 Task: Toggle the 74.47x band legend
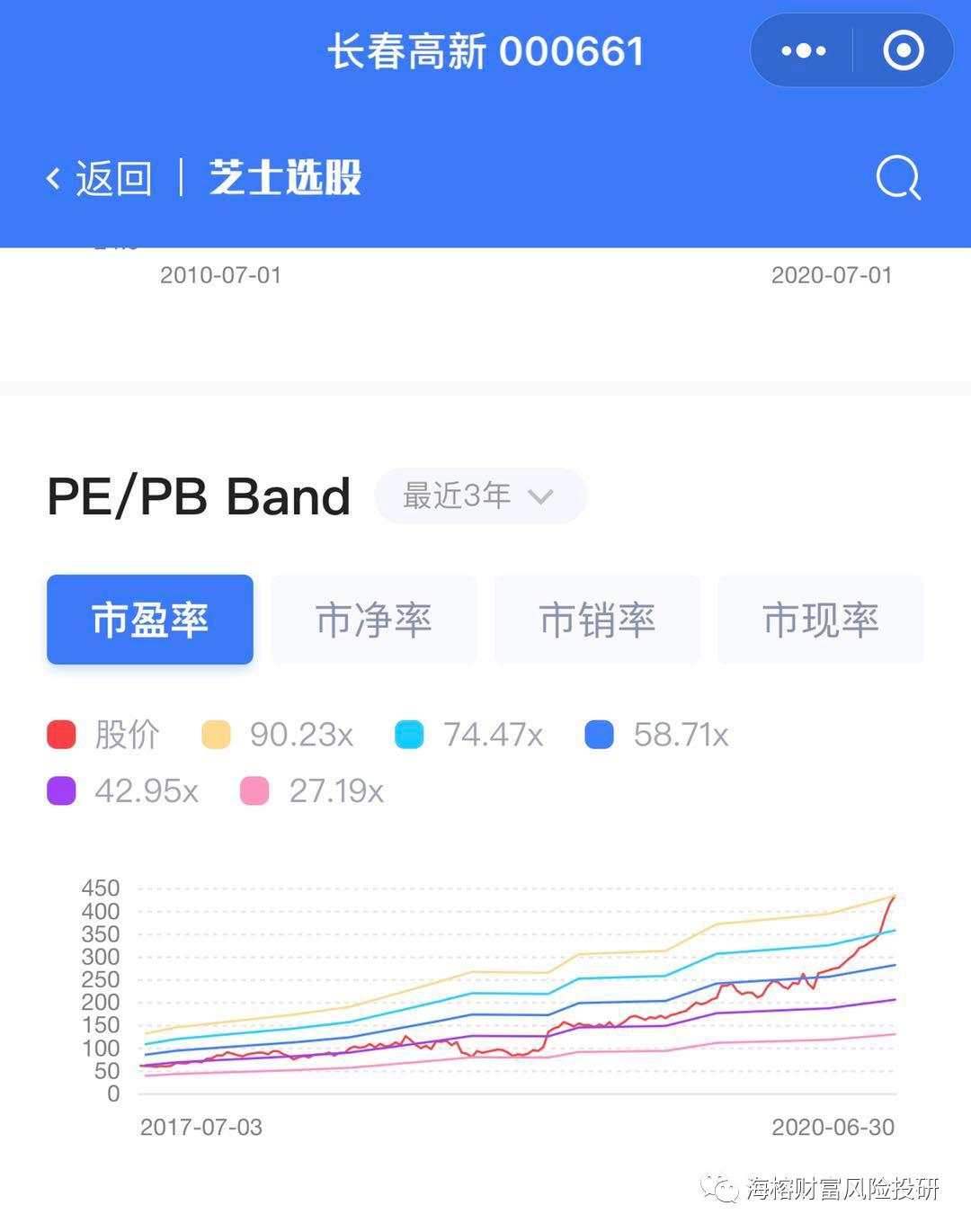click(470, 735)
